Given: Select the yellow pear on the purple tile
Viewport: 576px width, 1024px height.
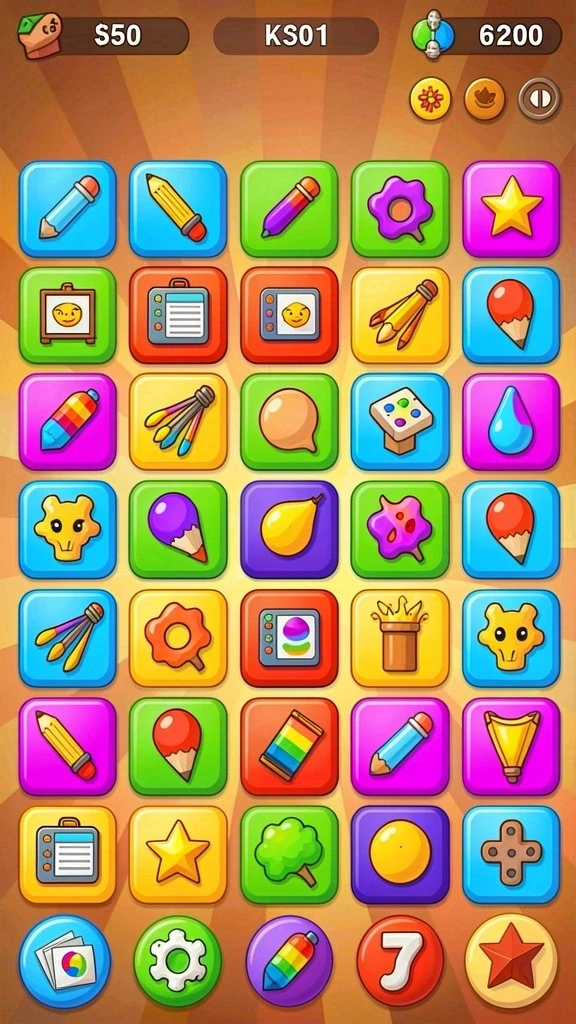Looking at the screenshot, I should [x=289, y=530].
